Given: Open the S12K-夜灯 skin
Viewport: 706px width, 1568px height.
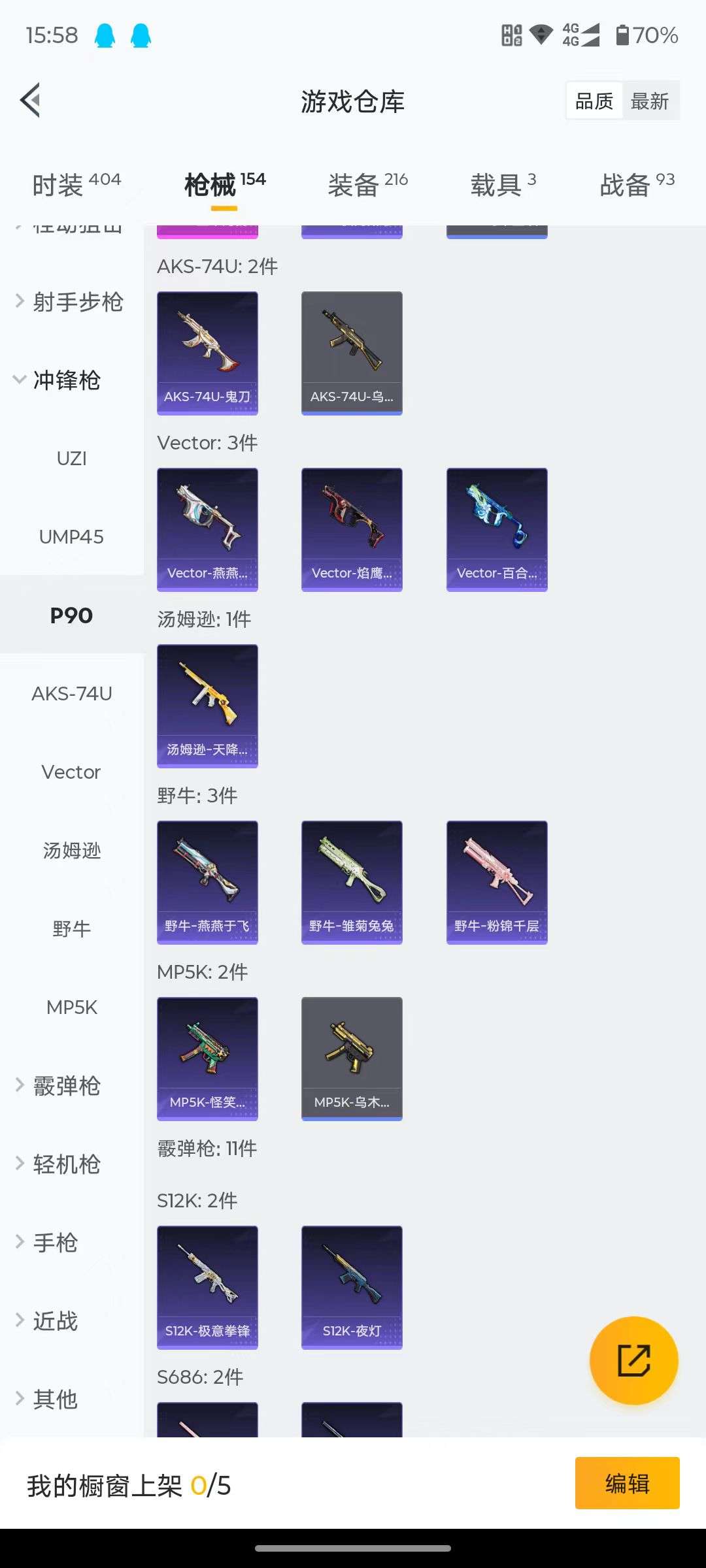Looking at the screenshot, I should pyautogui.click(x=352, y=1287).
